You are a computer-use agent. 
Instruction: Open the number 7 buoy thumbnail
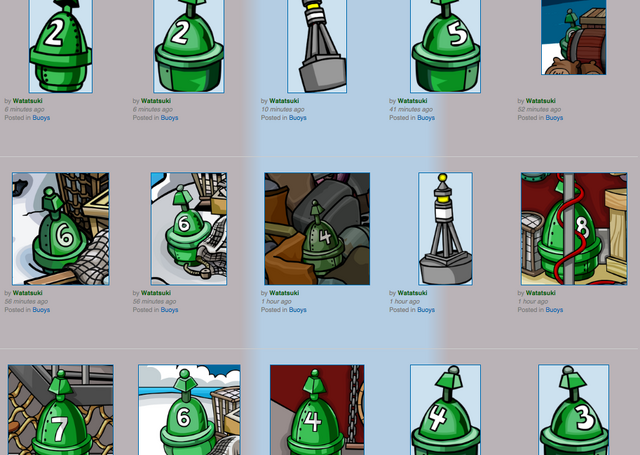(x=60, y=410)
